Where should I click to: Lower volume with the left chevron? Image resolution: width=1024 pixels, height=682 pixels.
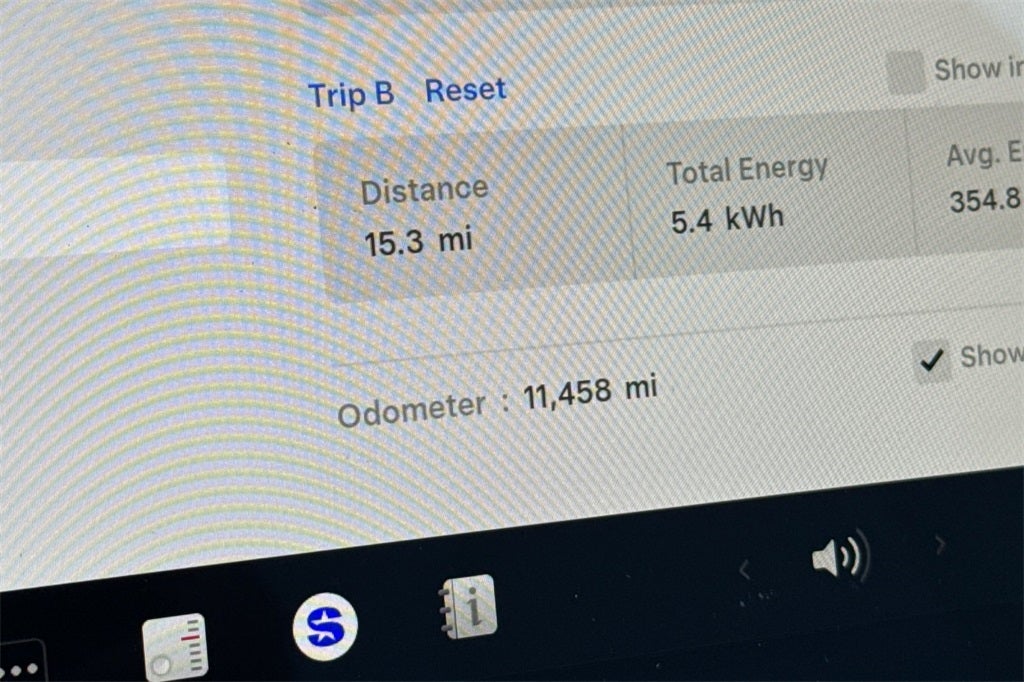click(743, 569)
